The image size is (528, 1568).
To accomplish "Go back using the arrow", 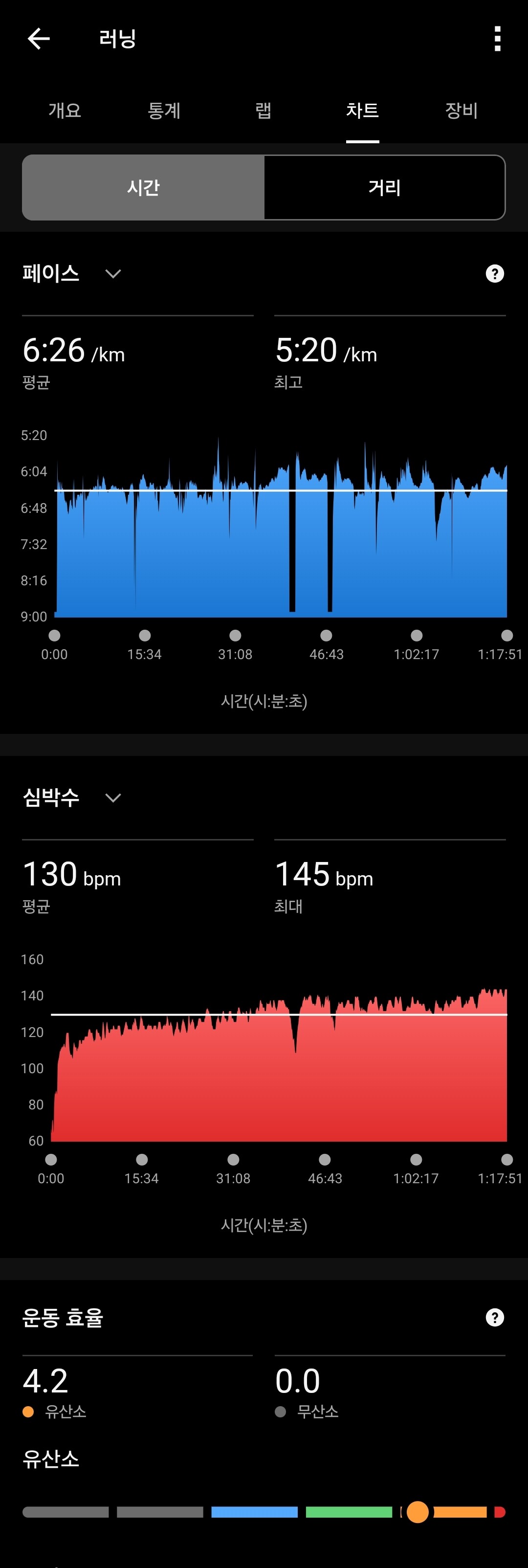I will click(38, 39).
